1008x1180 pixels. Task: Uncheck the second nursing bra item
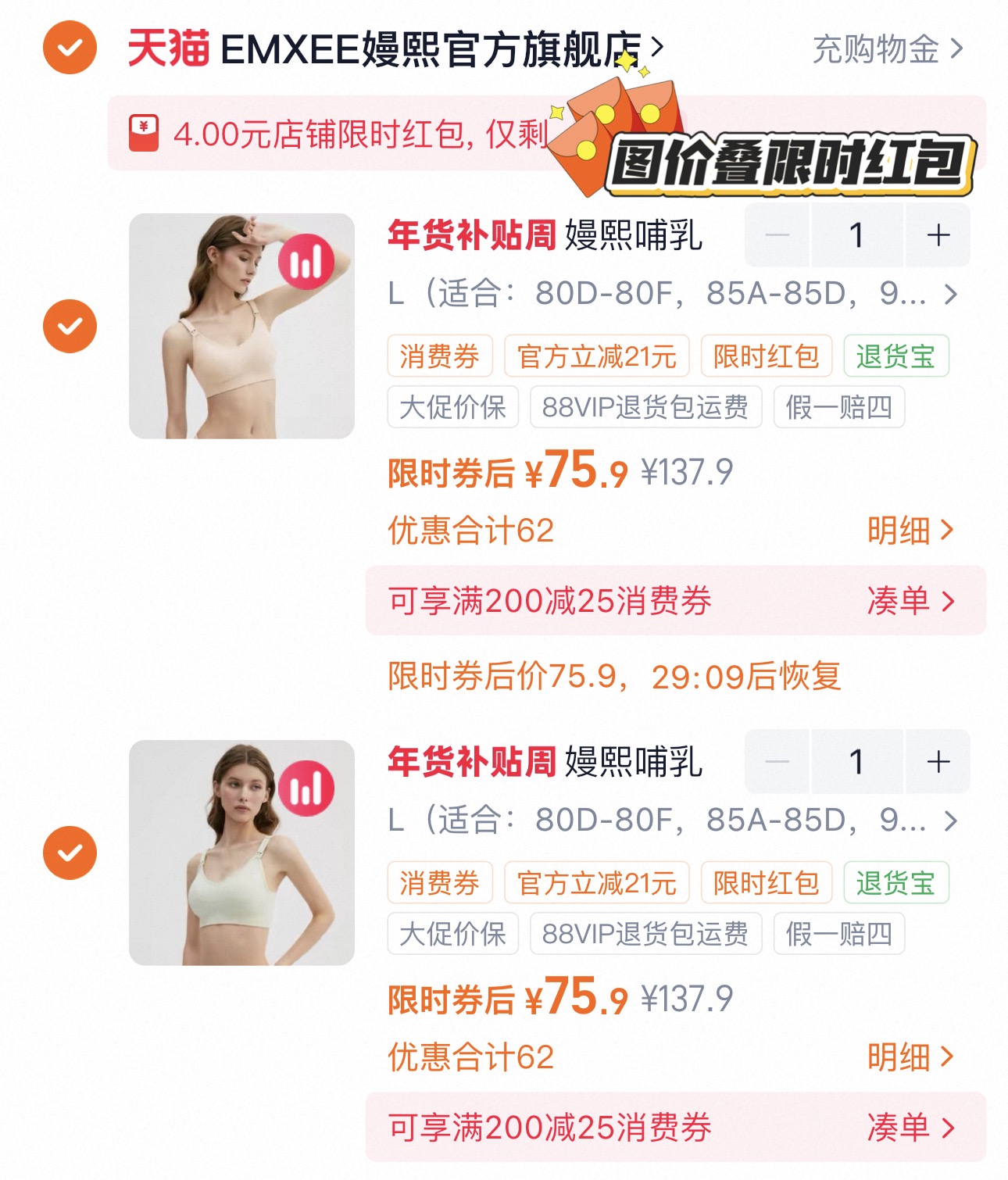point(68,852)
